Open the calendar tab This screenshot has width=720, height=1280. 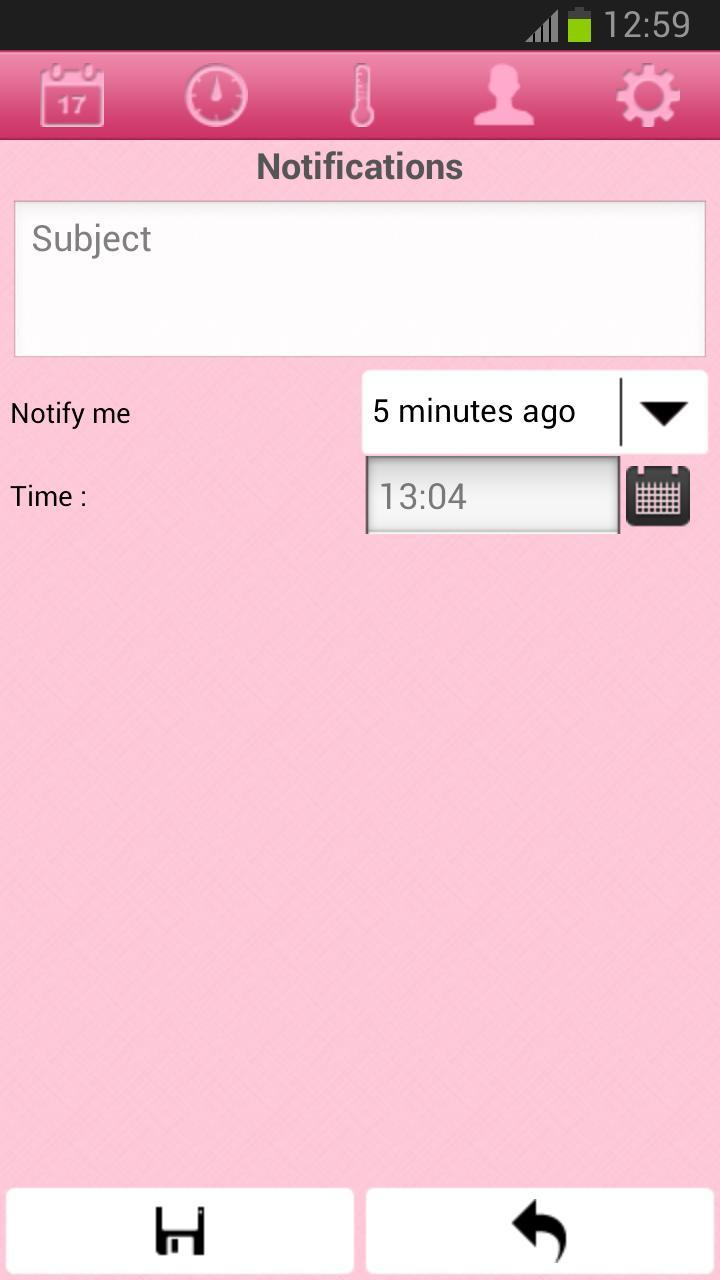72,96
